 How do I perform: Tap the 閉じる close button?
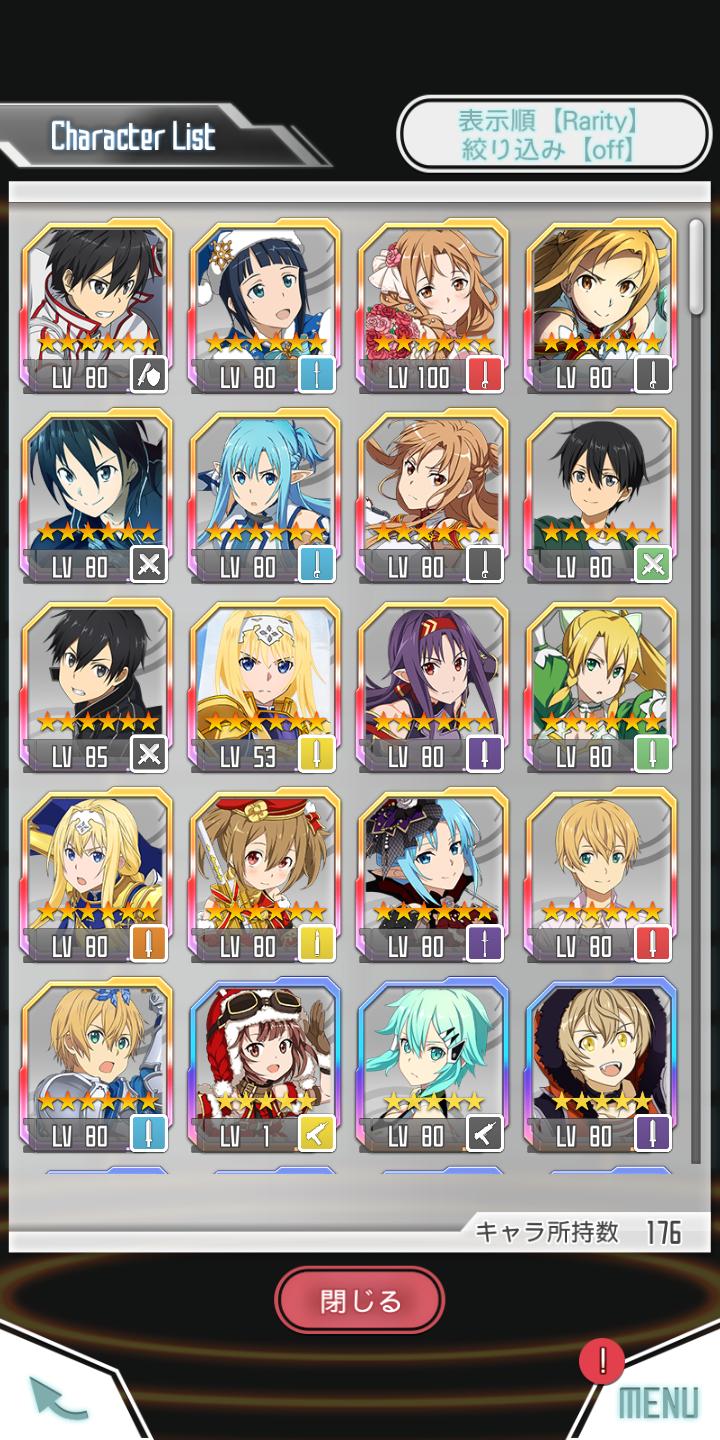(x=360, y=1300)
